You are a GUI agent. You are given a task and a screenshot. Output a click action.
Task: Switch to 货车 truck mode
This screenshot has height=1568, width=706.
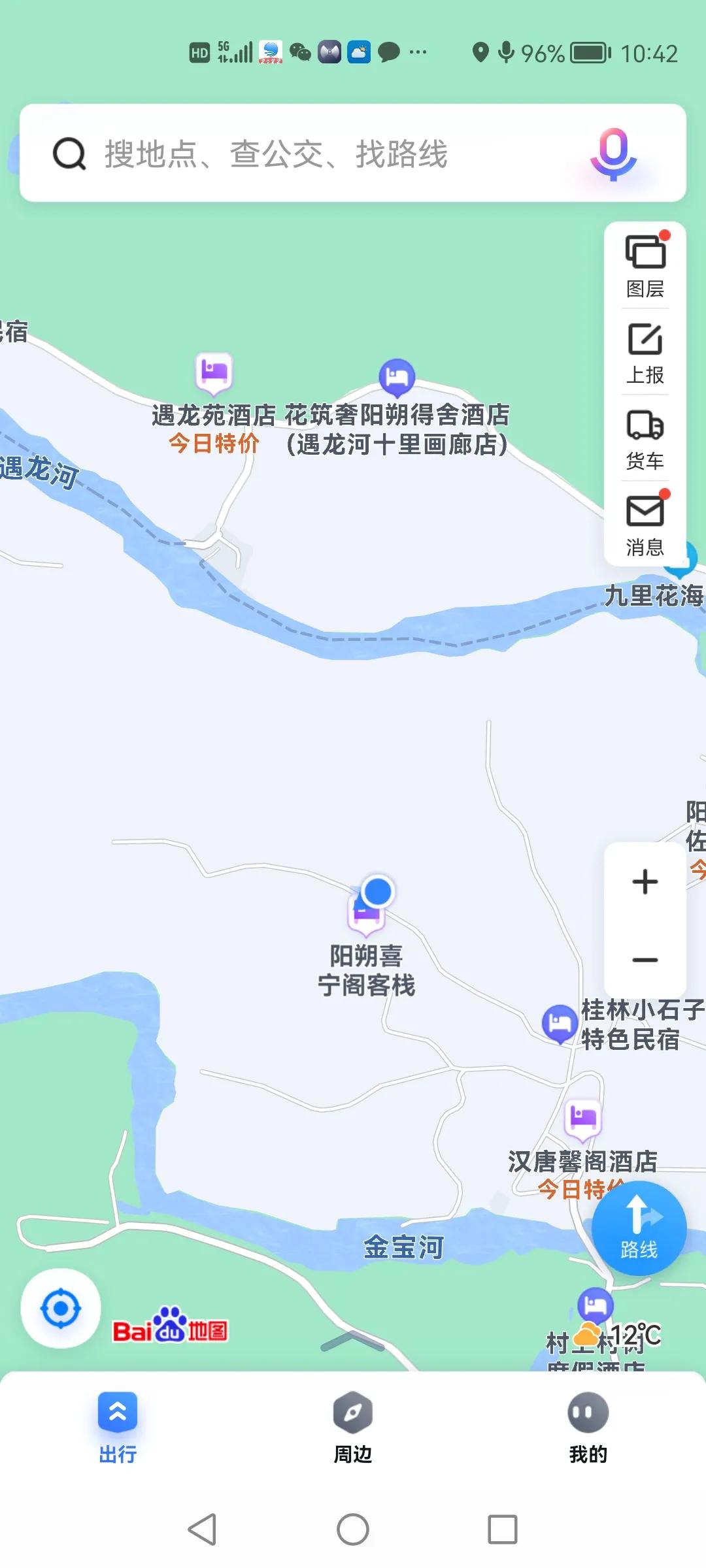[x=645, y=439]
